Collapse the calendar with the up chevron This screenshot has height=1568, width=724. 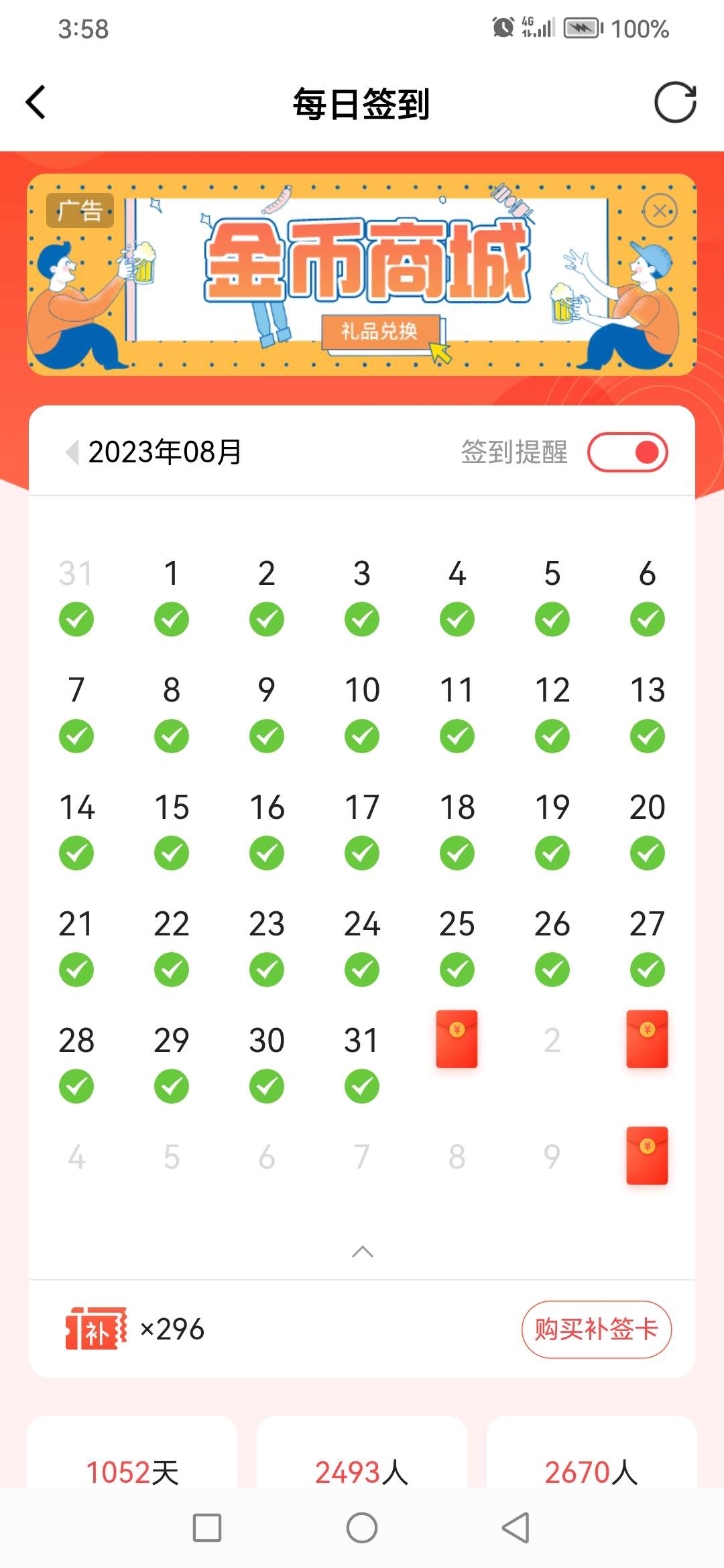[363, 1252]
